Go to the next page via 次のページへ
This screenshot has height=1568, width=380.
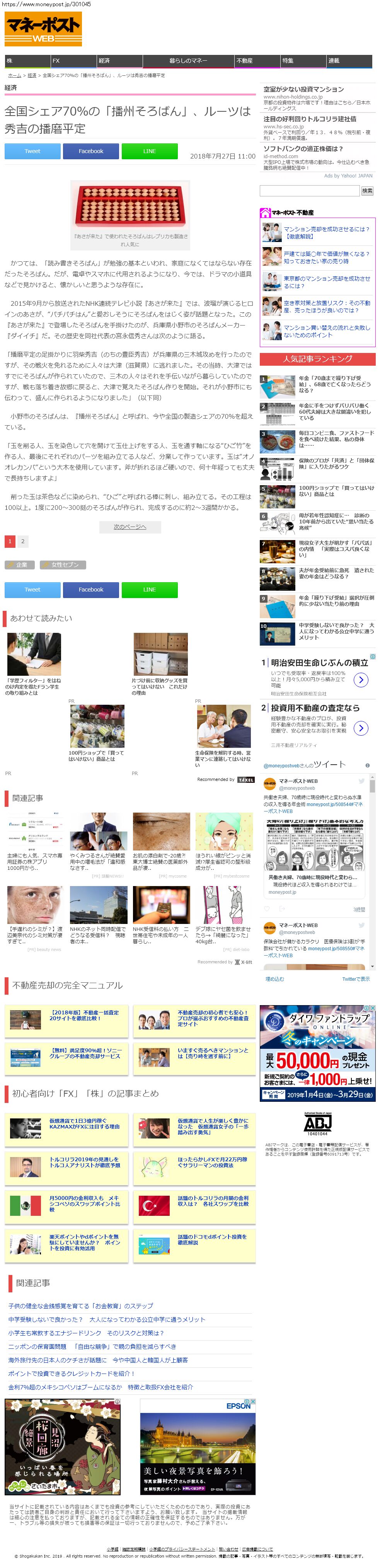click(x=130, y=527)
